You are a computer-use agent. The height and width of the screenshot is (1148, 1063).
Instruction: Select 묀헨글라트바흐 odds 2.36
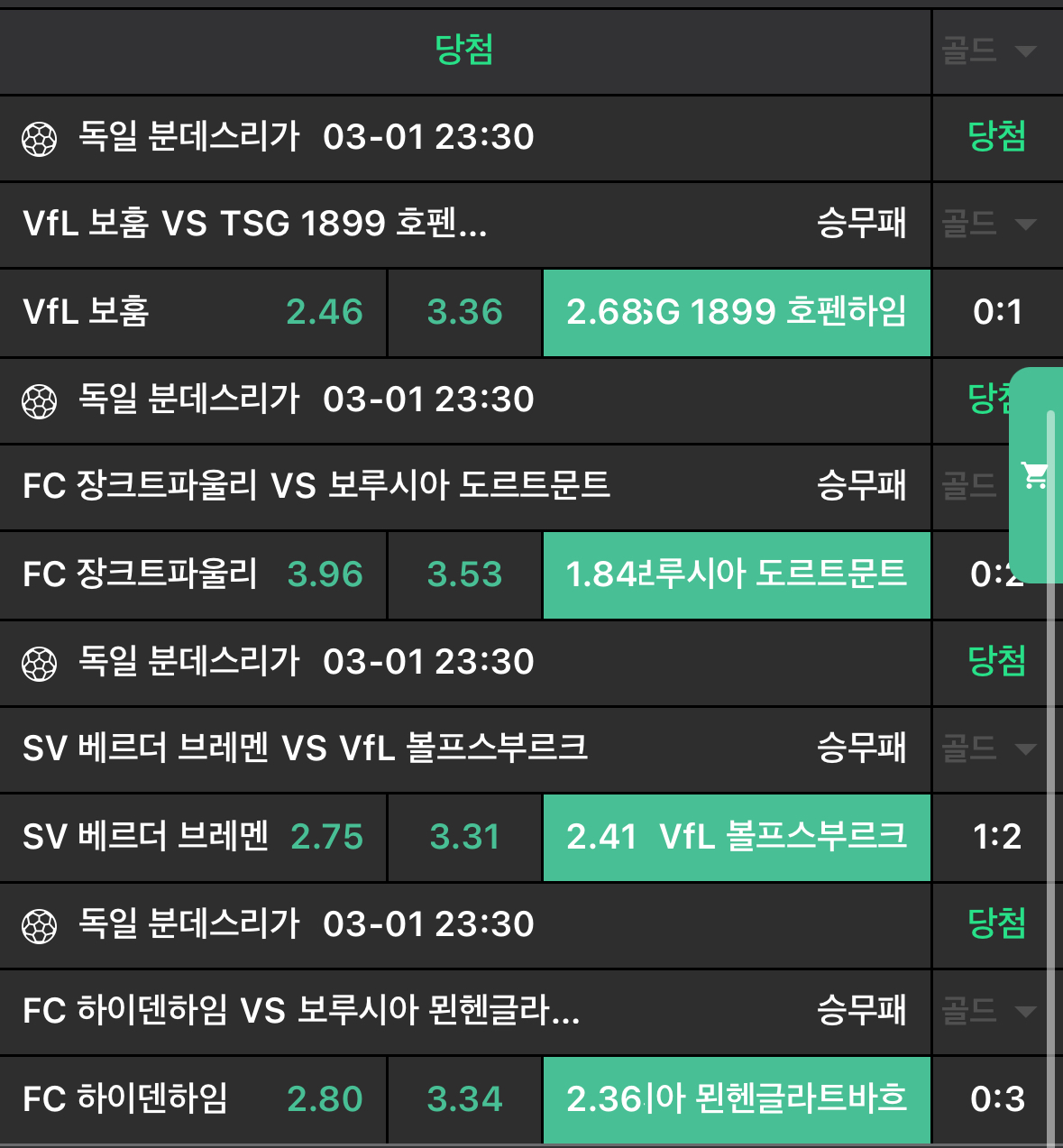(x=736, y=1099)
